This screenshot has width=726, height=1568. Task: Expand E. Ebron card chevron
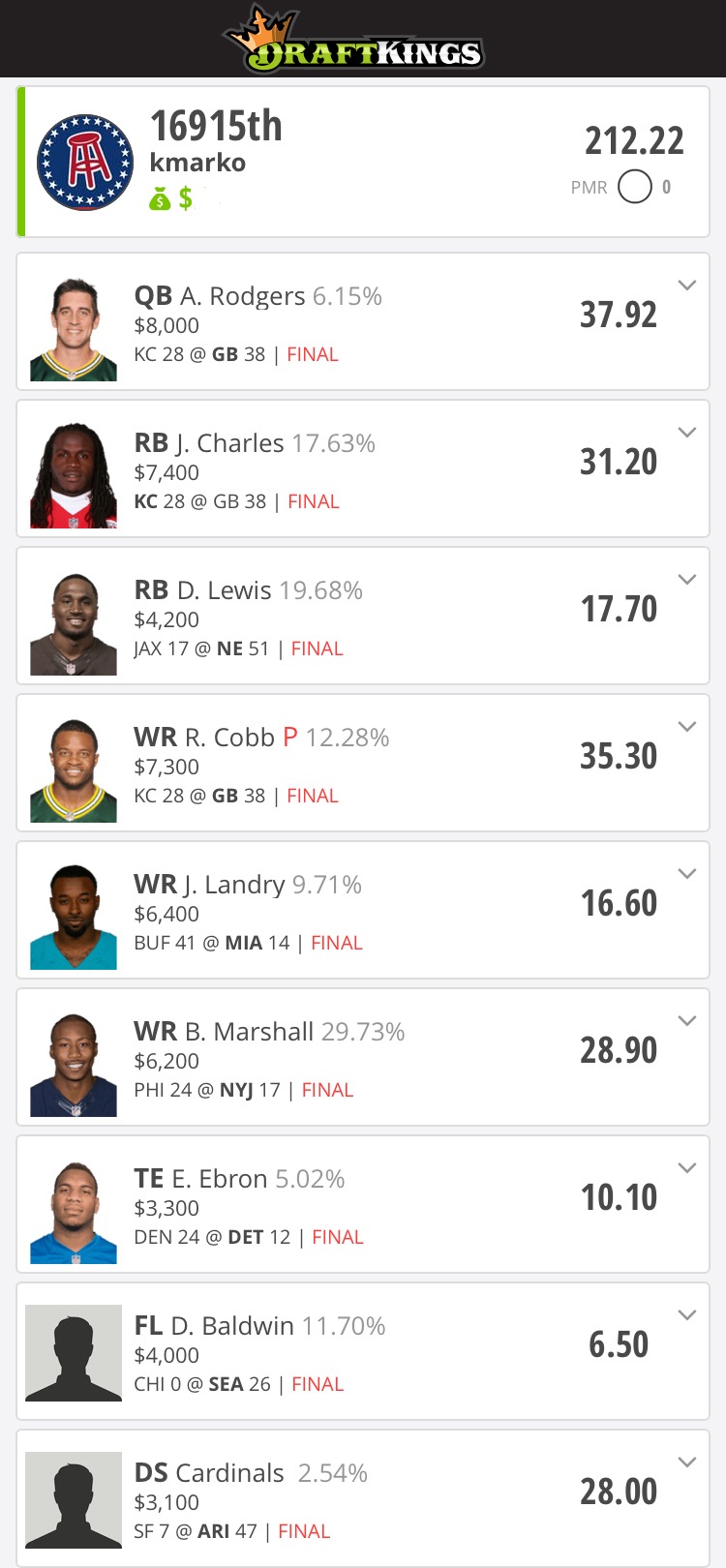click(x=687, y=1168)
